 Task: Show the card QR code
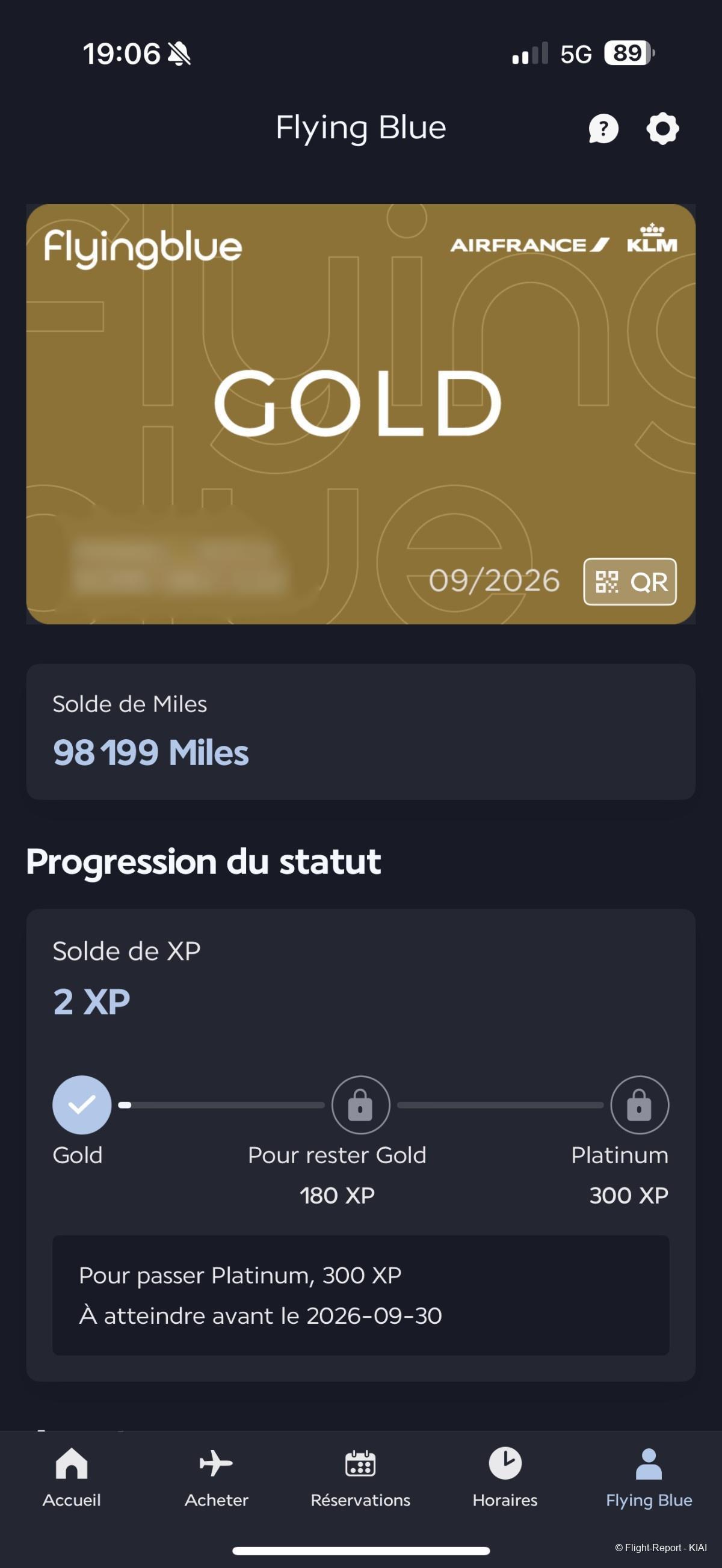click(629, 582)
